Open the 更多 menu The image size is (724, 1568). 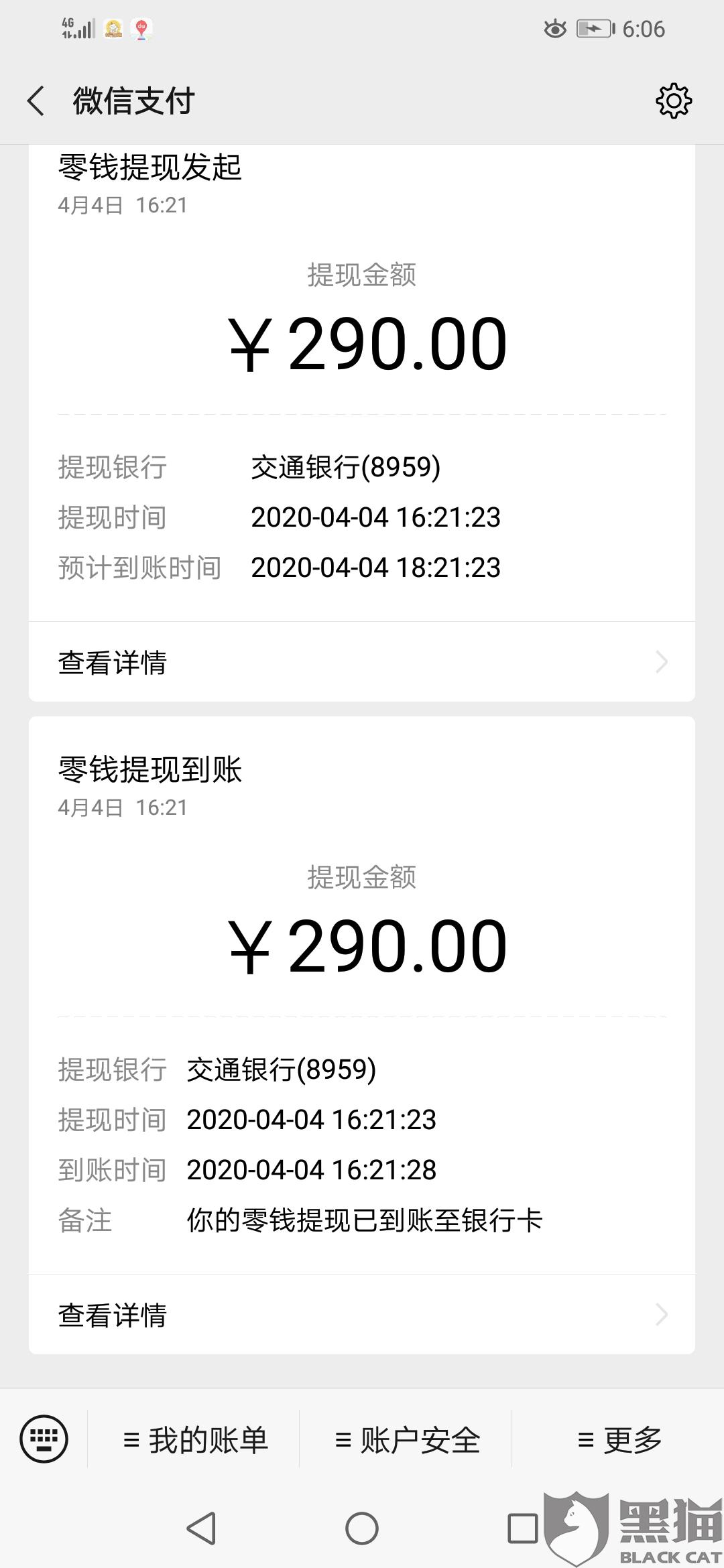click(618, 1439)
